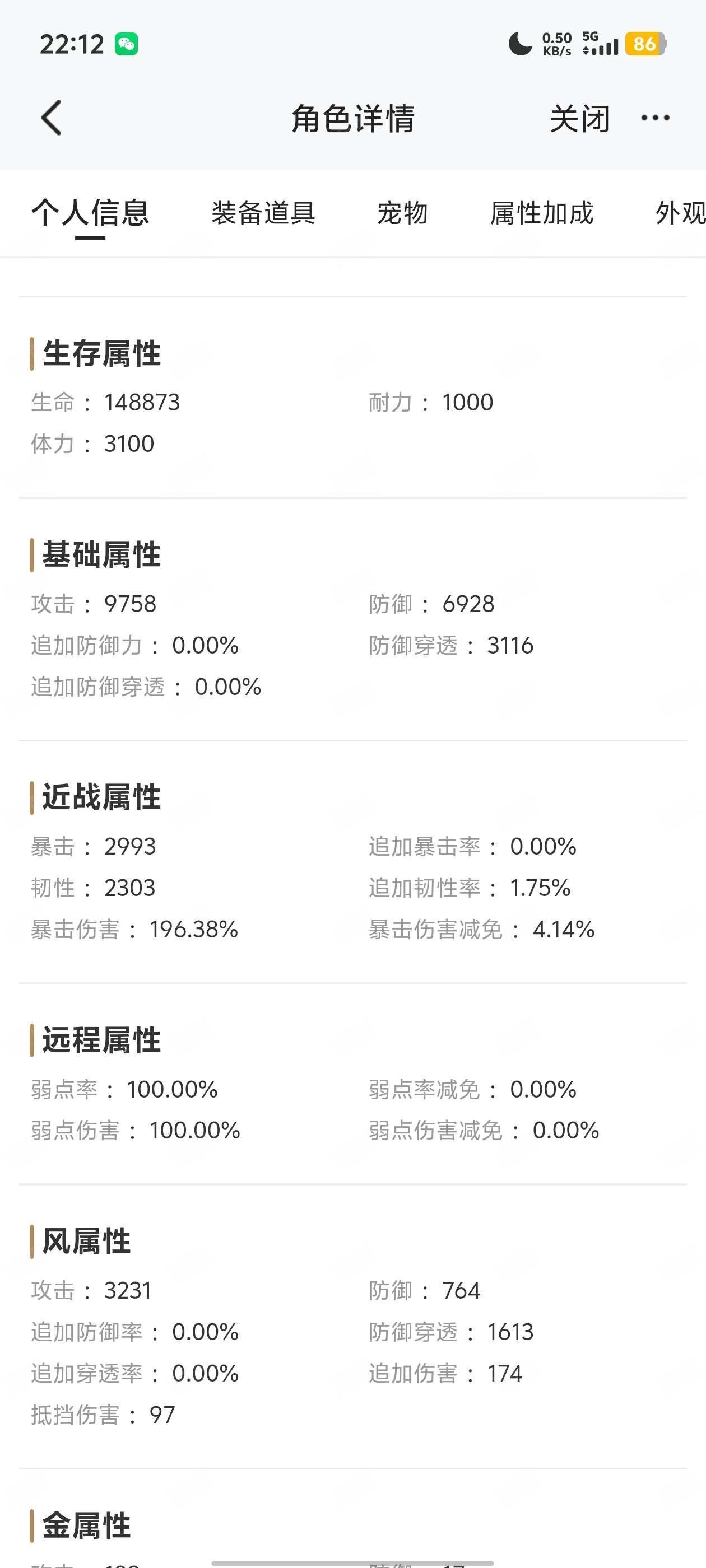The height and width of the screenshot is (1568, 706).
Task: Select the 个人信息 tab
Action: click(90, 213)
